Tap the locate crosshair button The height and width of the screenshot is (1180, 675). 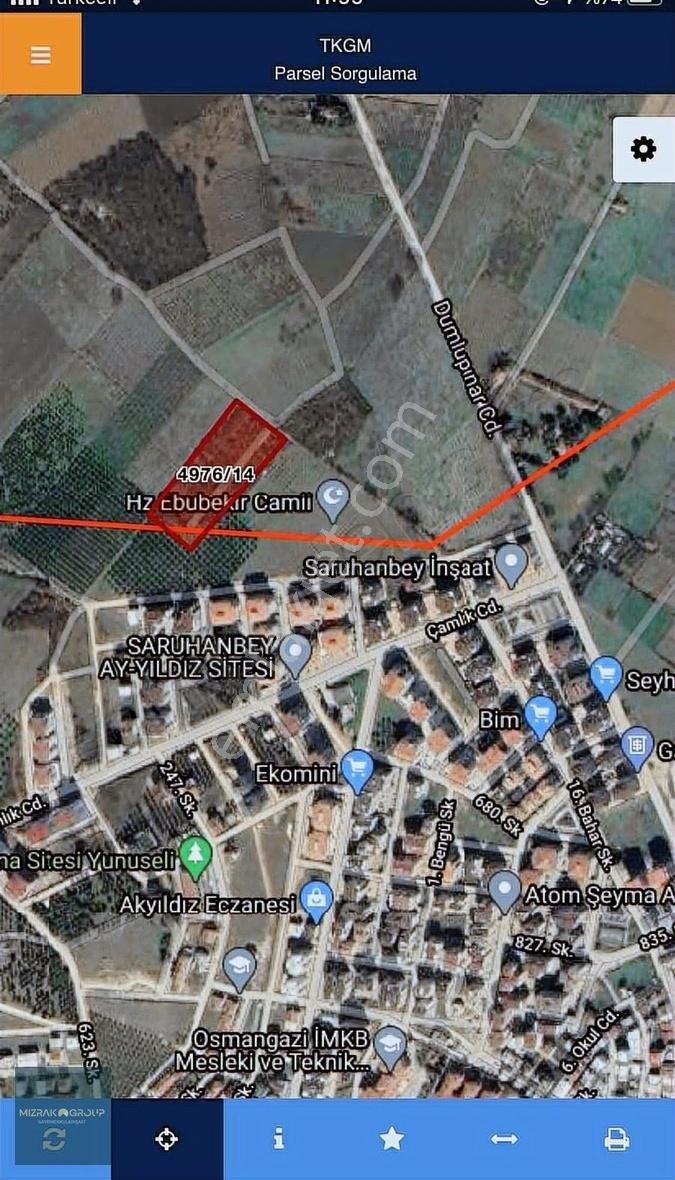(167, 1139)
